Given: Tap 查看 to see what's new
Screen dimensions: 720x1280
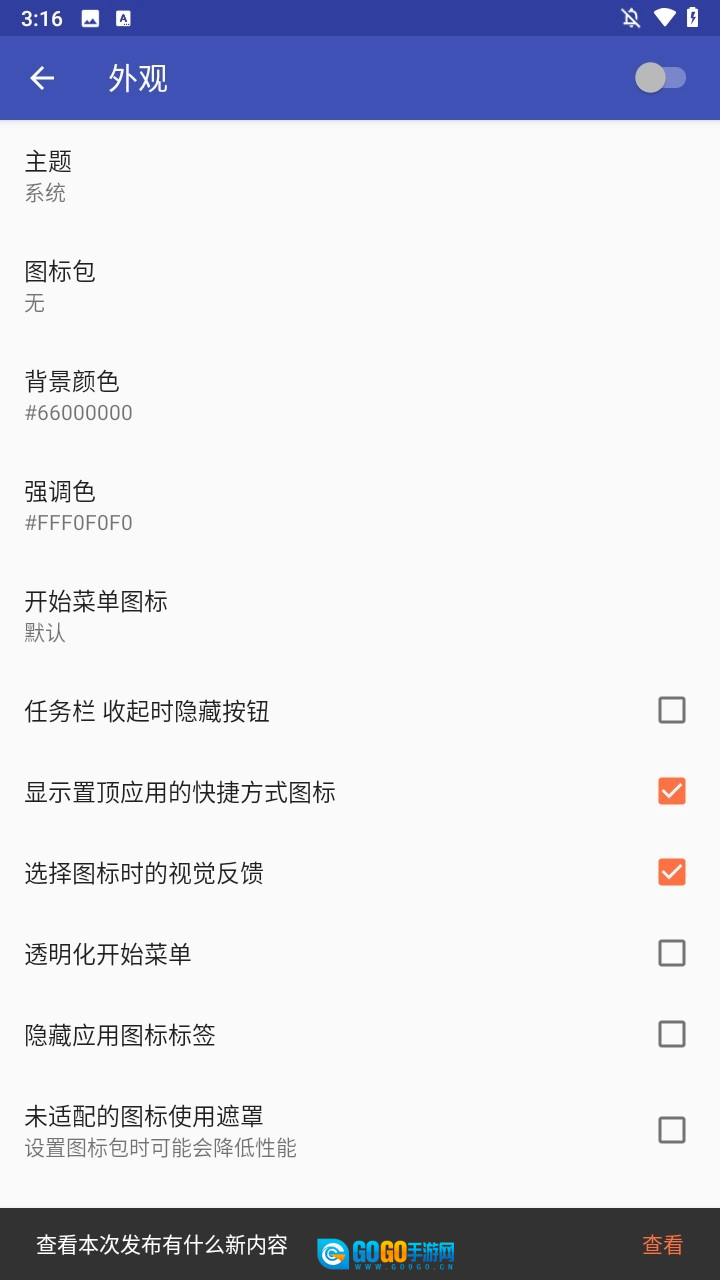Looking at the screenshot, I should pos(662,1245).
